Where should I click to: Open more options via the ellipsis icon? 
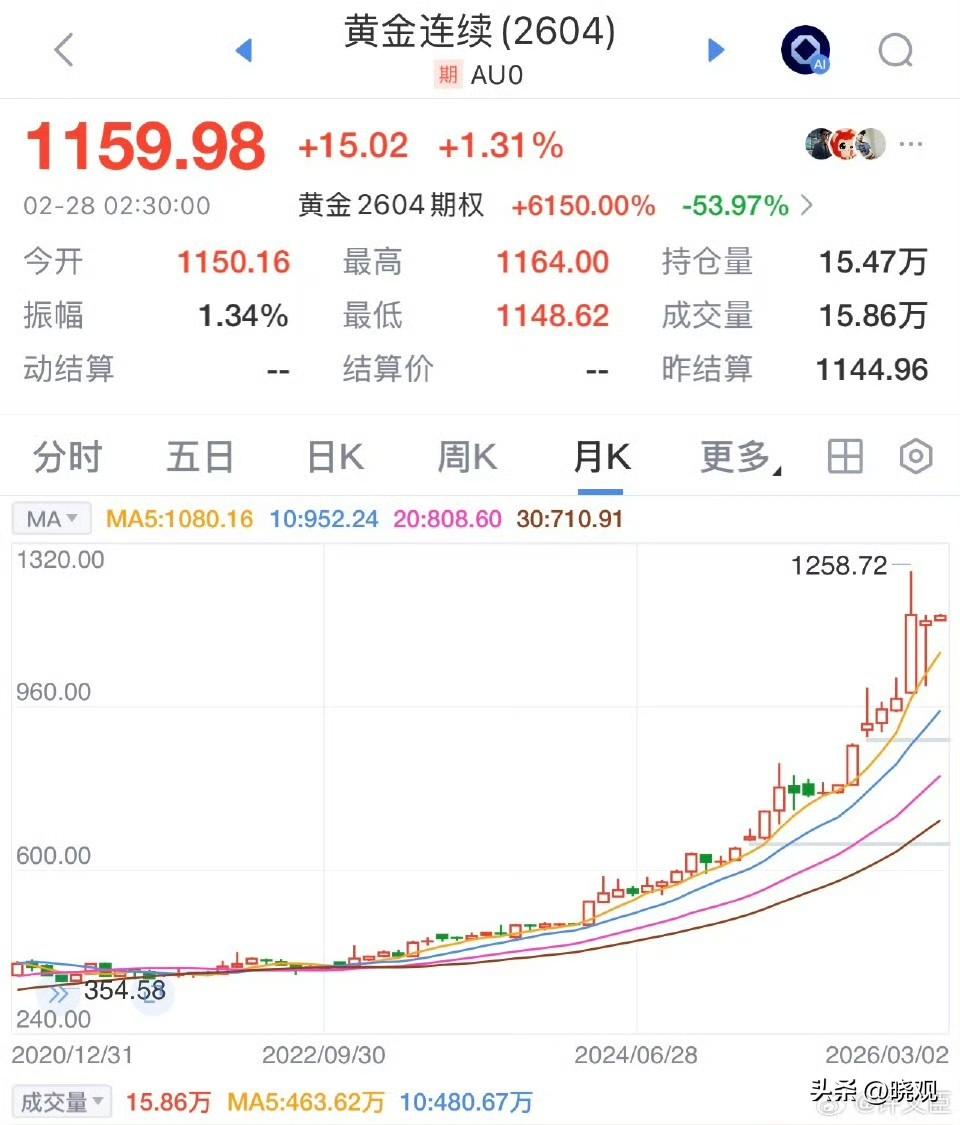[x=910, y=144]
